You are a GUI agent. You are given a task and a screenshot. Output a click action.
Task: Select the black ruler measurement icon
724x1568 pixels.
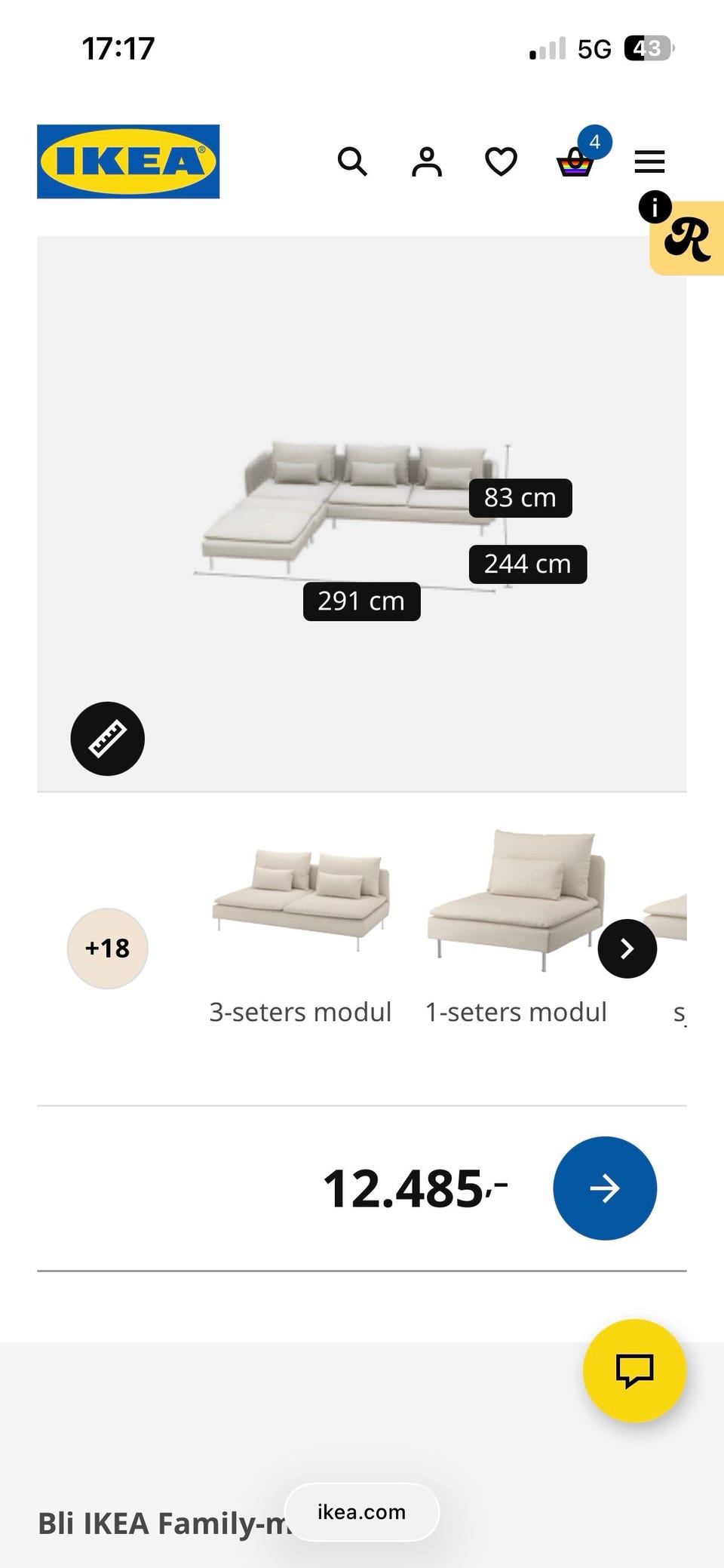107,738
